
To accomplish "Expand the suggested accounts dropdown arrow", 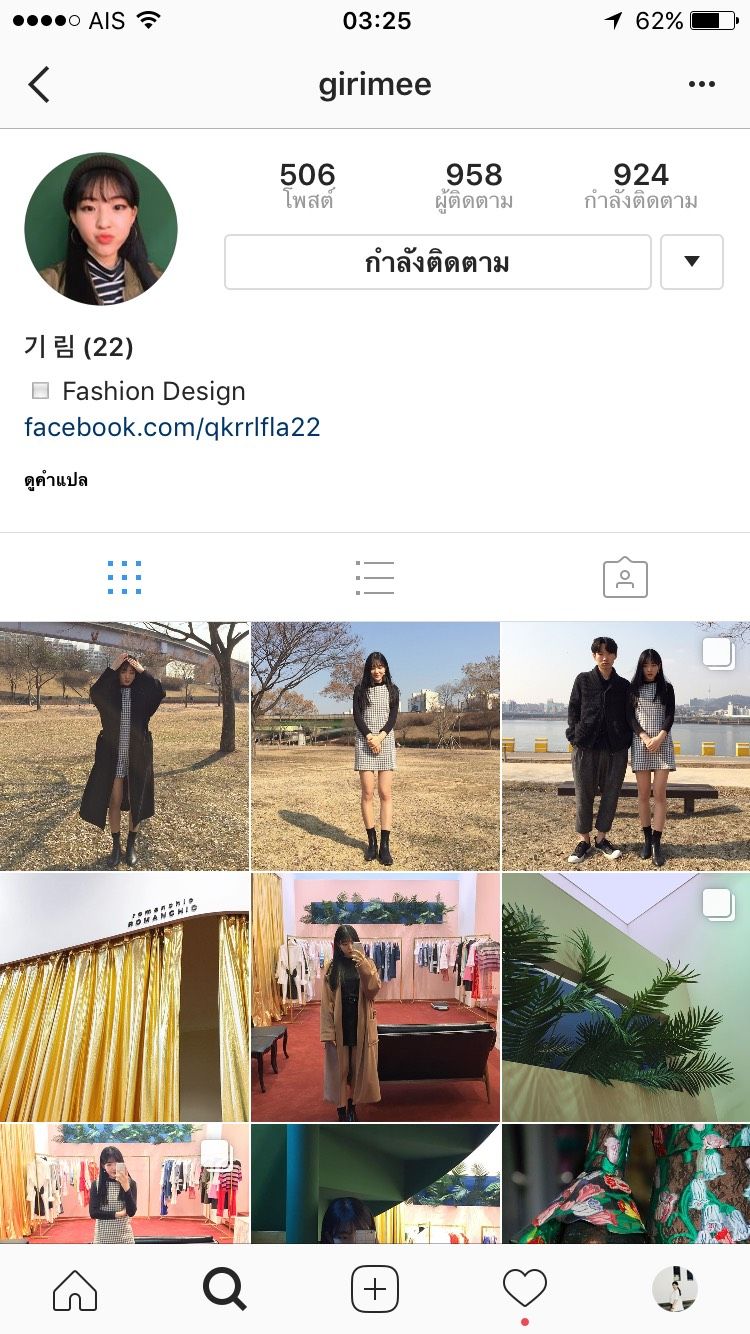I will pos(691,262).
